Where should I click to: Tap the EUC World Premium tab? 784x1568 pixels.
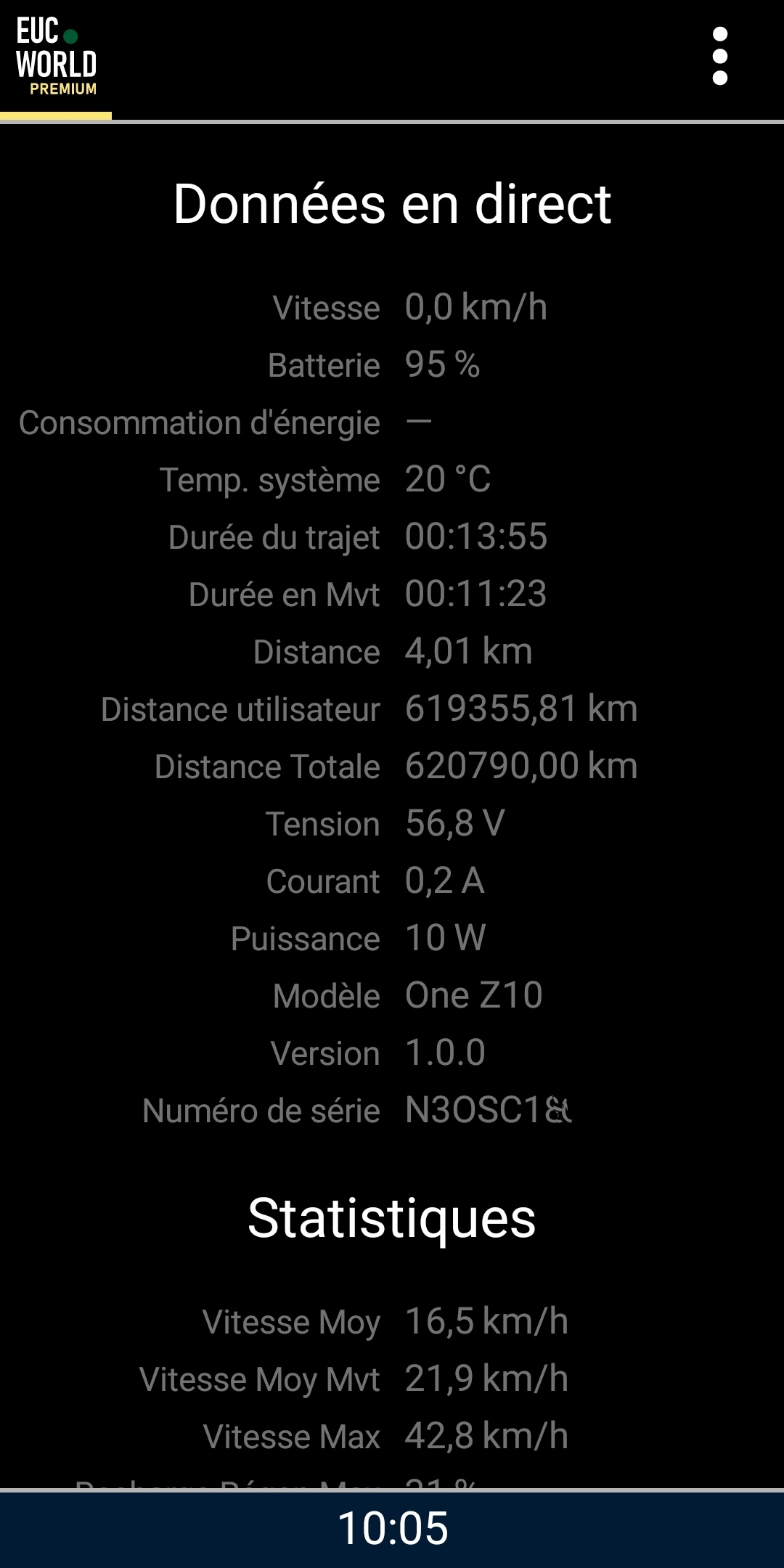[56, 58]
